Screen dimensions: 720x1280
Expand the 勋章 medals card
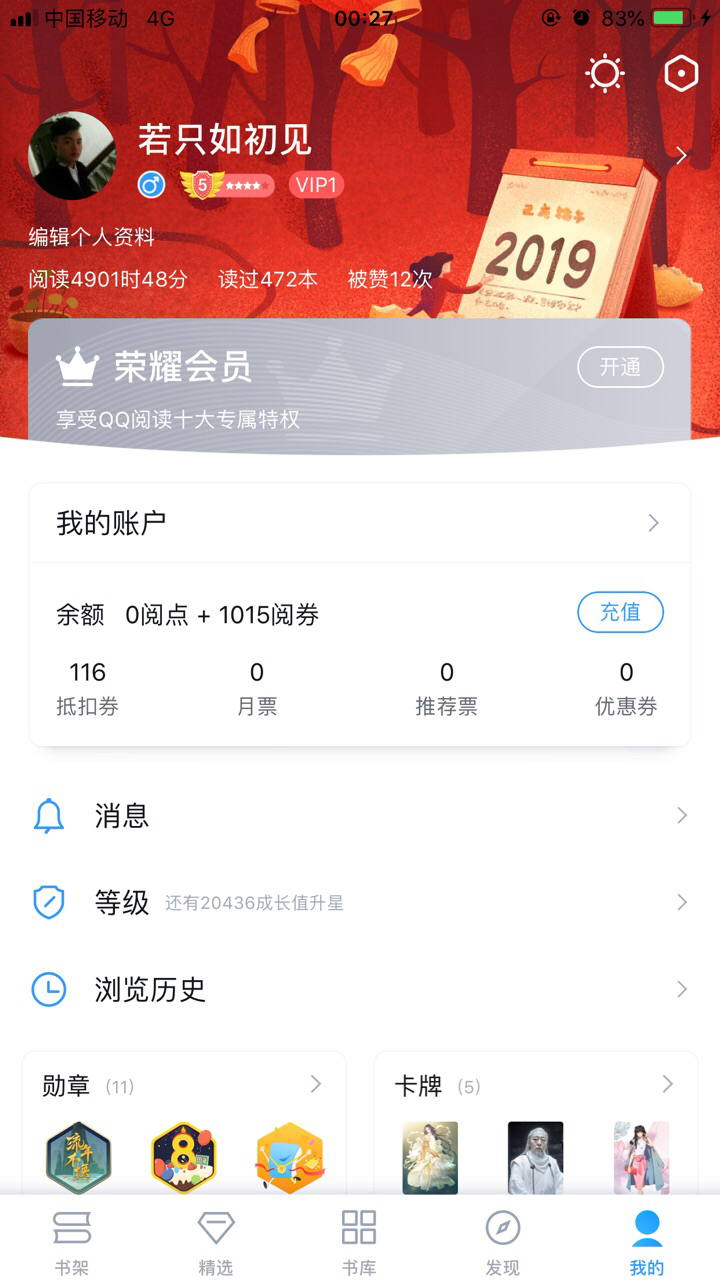point(184,1086)
